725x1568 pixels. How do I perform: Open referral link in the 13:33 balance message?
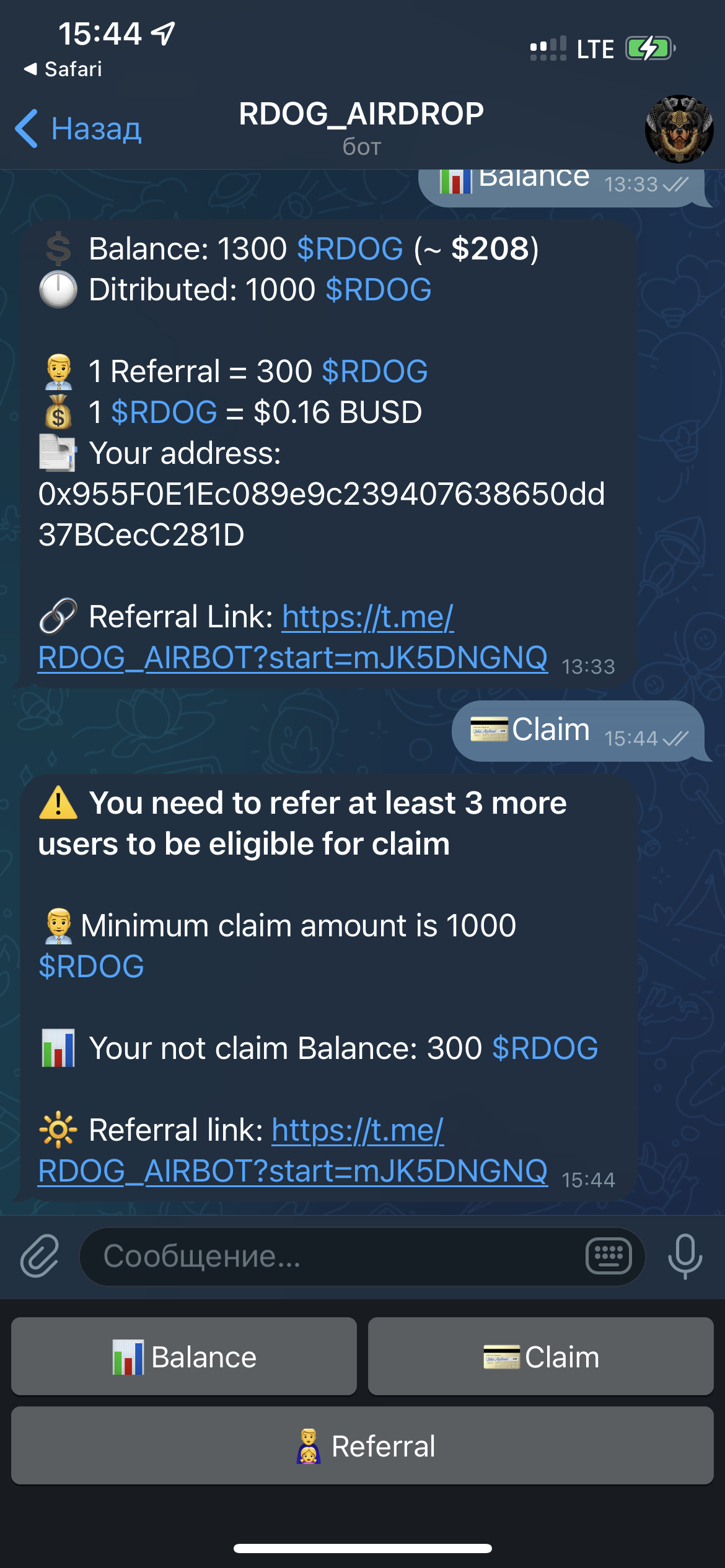coord(292,657)
